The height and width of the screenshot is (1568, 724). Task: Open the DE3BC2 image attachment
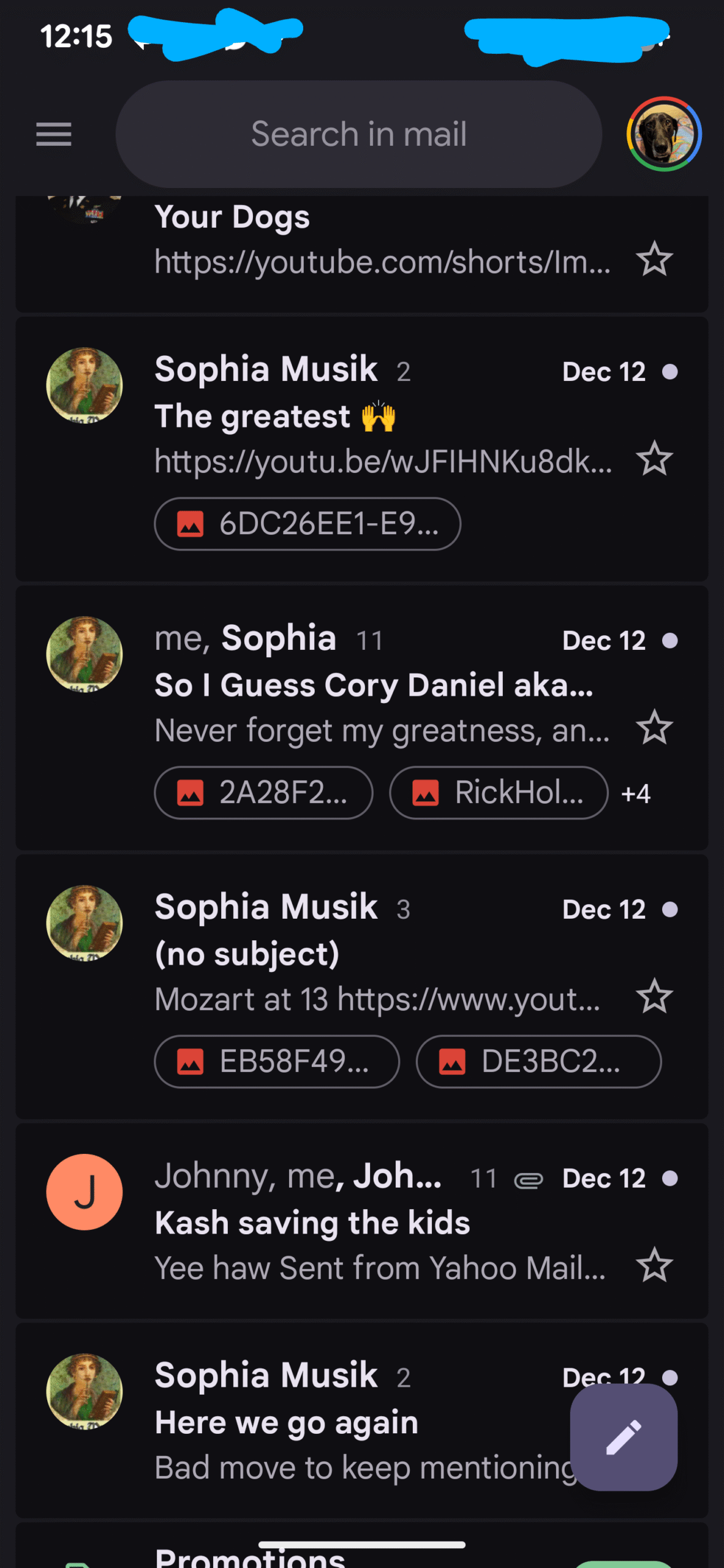pyautogui.click(x=538, y=1061)
